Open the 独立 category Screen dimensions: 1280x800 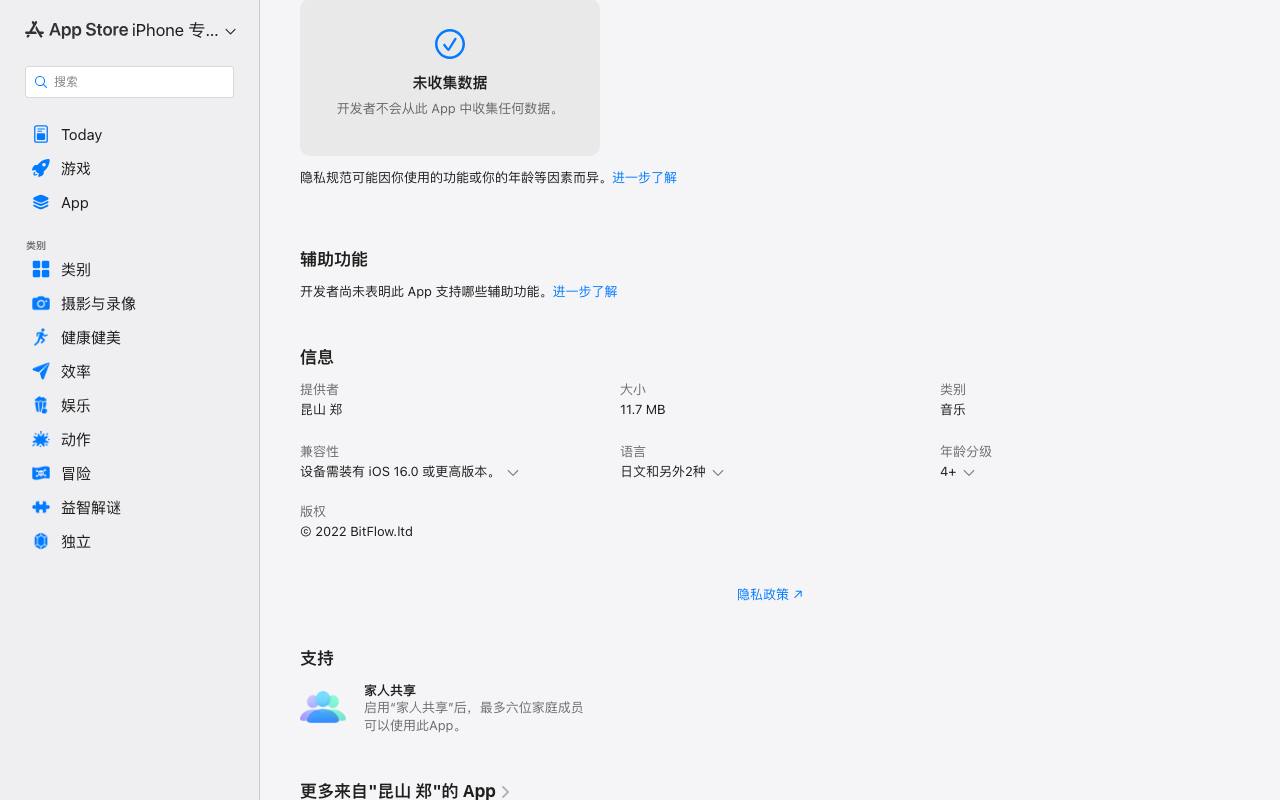pyautogui.click(x=129, y=541)
